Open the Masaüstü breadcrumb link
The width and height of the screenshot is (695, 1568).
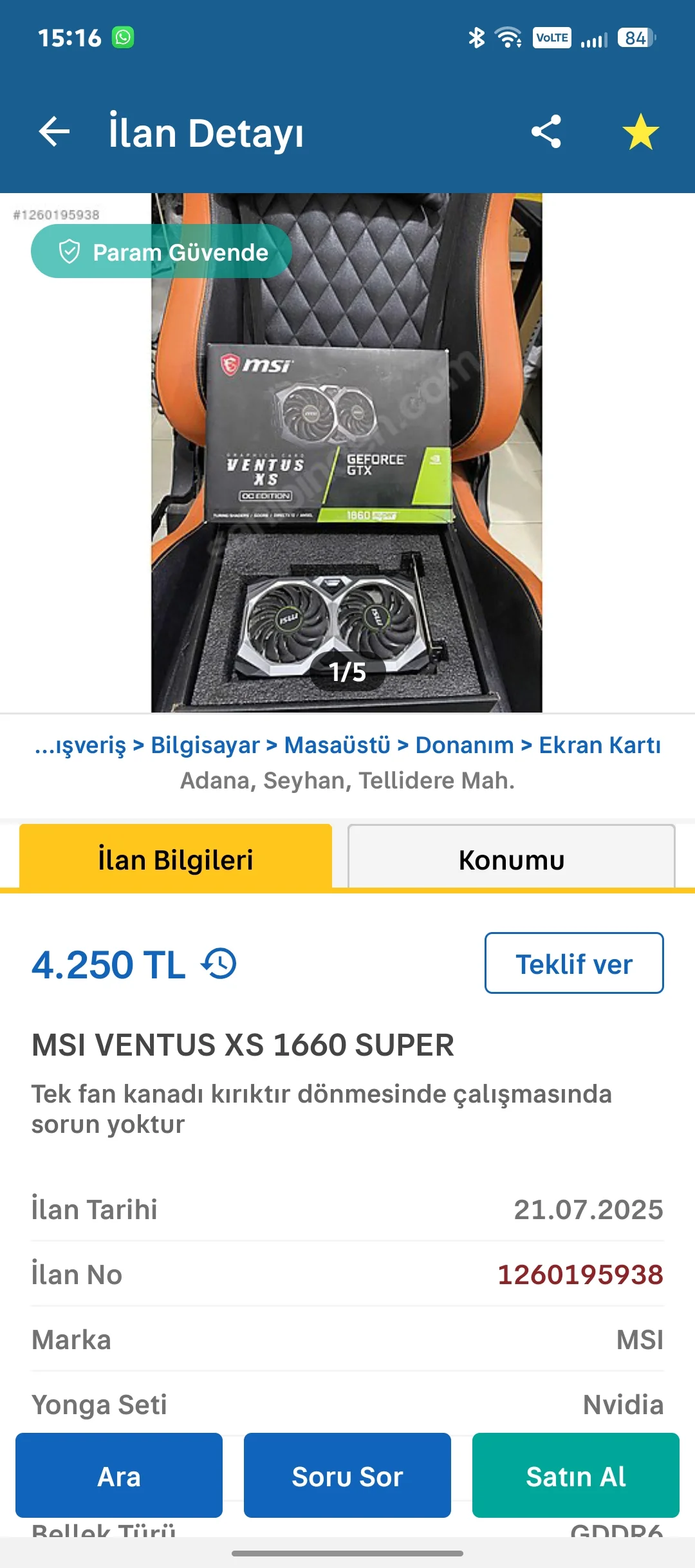[337, 745]
